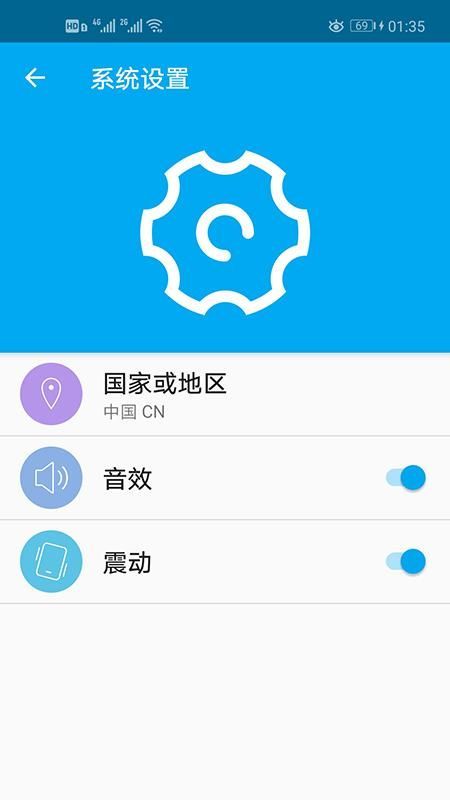Open the 国家或地区 setting

pyautogui.click(x=225, y=394)
